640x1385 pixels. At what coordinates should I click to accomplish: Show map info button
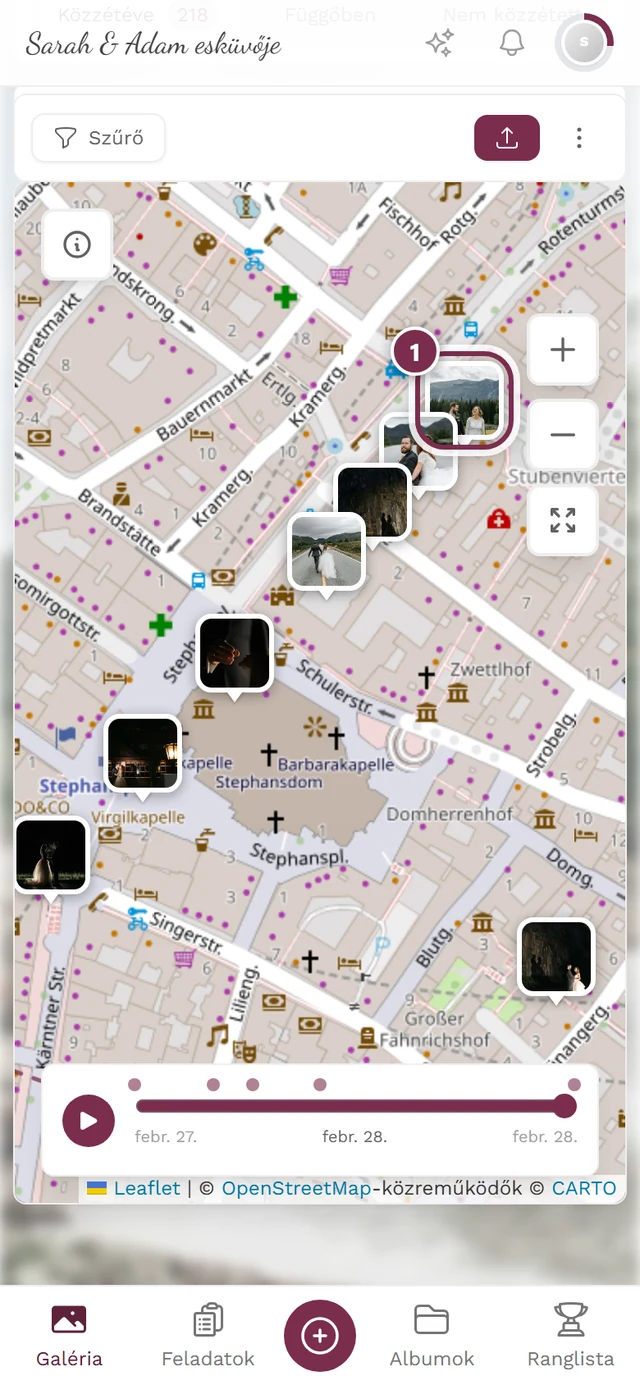click(x=77, y=244)
